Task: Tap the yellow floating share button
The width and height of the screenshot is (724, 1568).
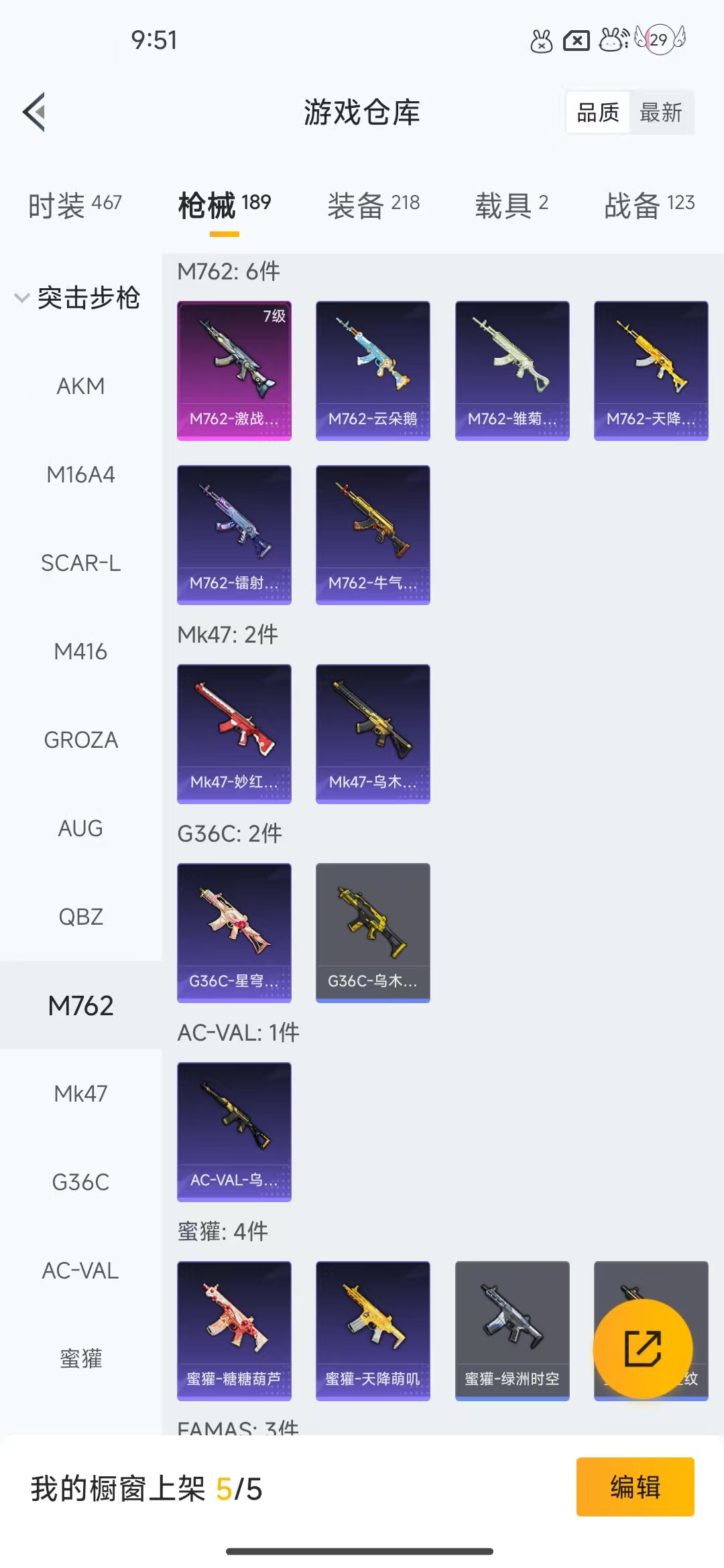Action: [x=643, y=1349]
